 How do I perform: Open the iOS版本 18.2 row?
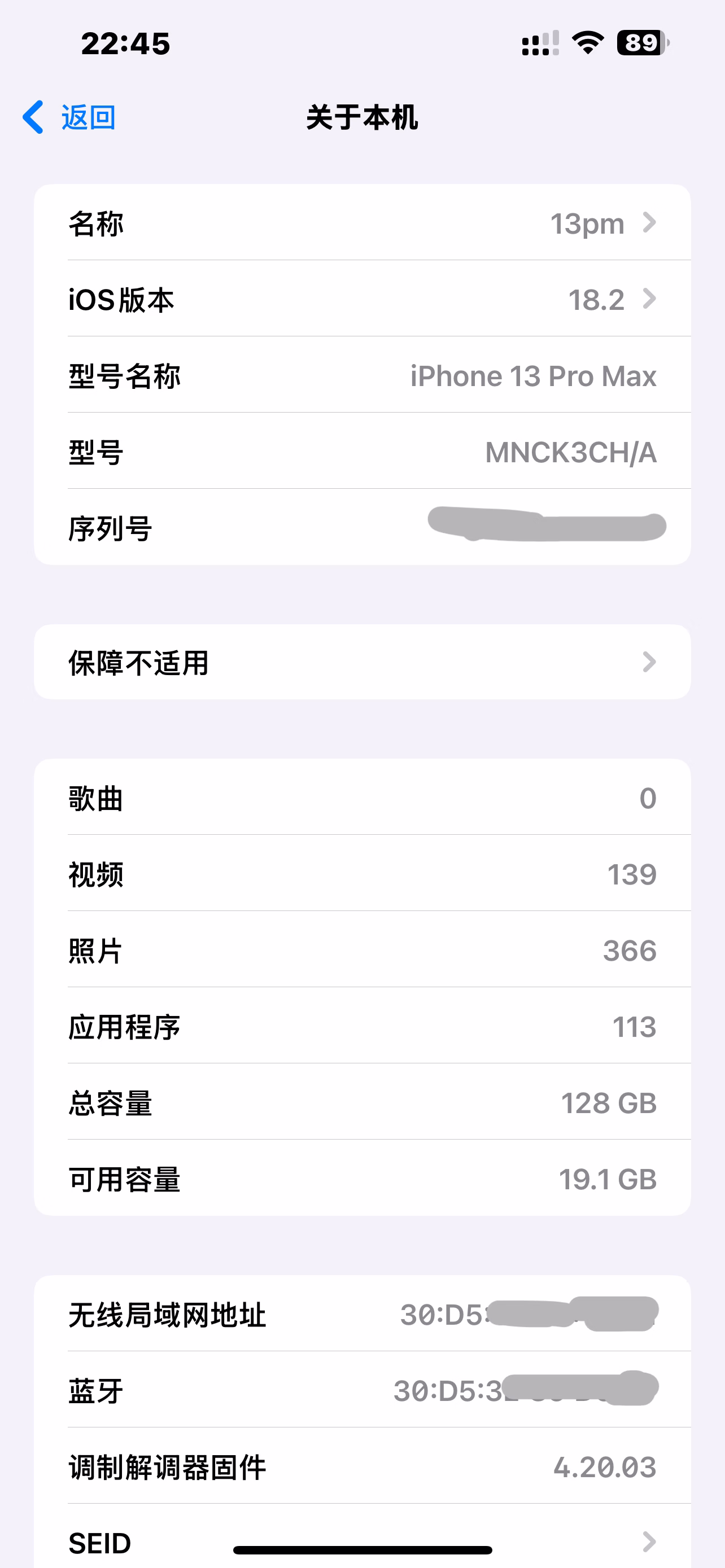(x=361, y=299)
